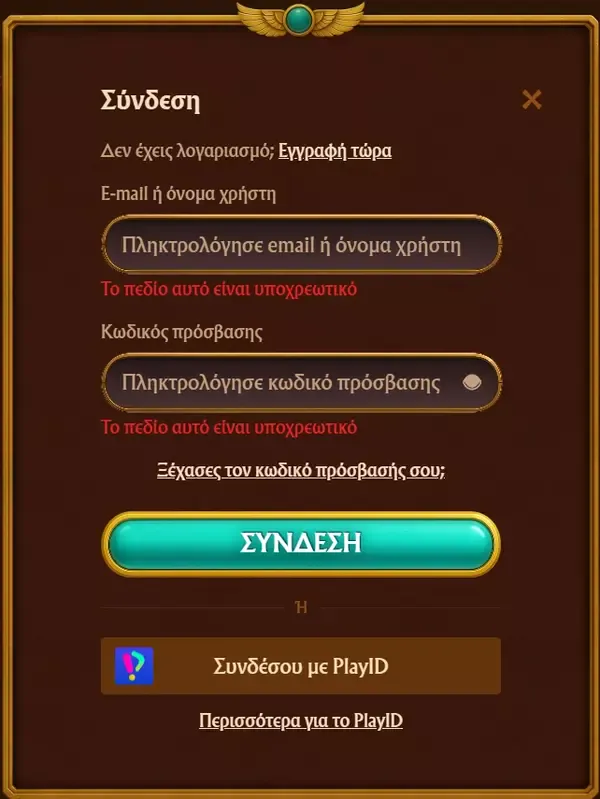Show password with the eye icon

(x=473, y=382)
